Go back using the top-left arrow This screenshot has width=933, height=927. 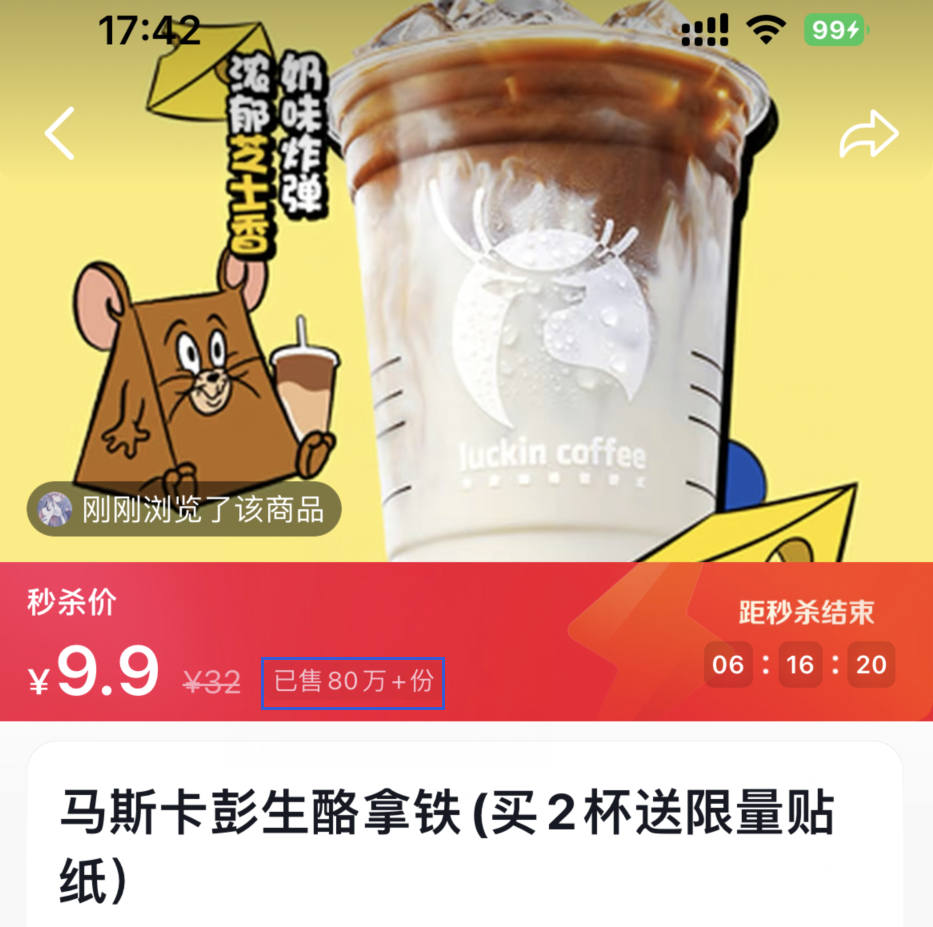click(x=59, y=133)
